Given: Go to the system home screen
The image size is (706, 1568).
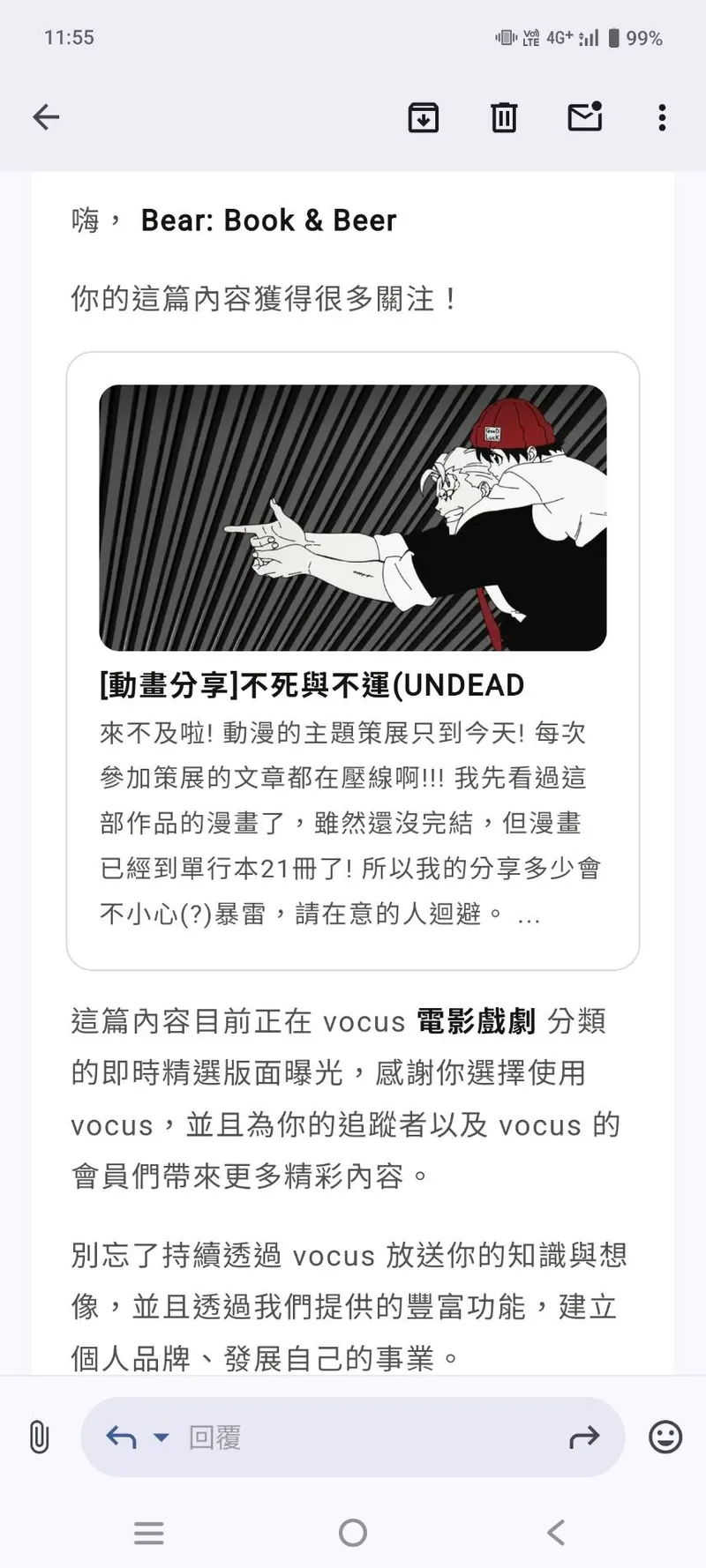Looking at the screenshot, I should (353, 1533).
